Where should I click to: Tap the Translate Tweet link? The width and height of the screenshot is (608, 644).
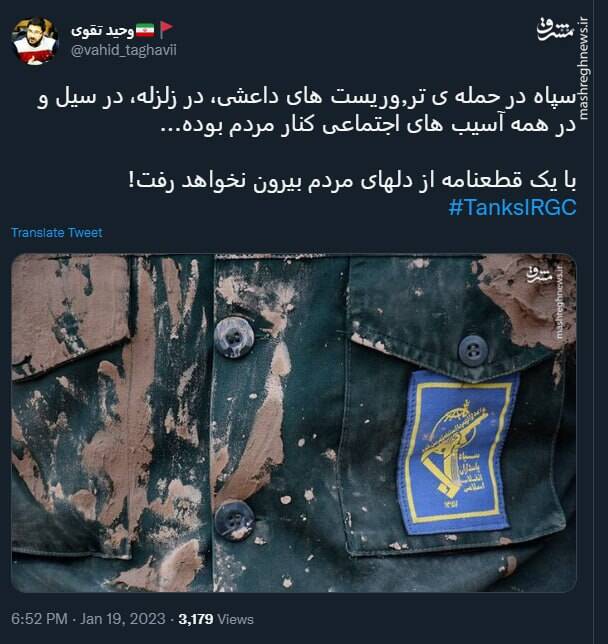coord(56,233)
